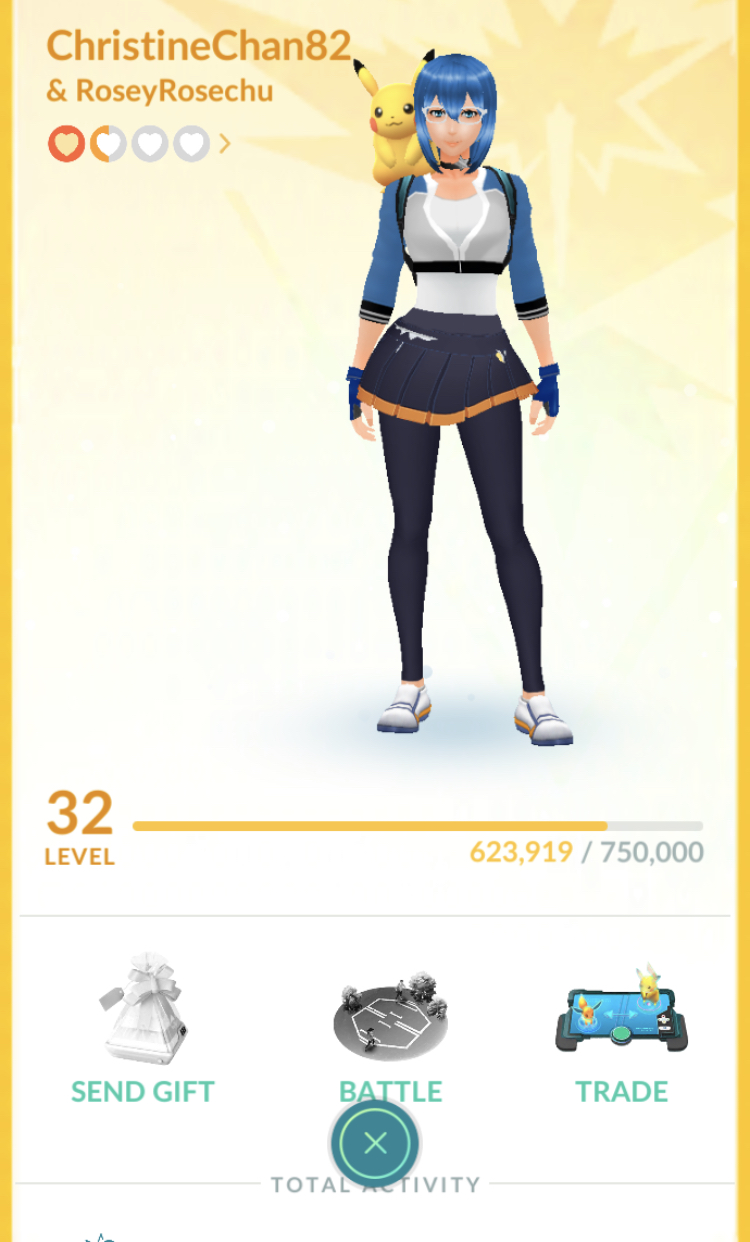Screen dimensions: 750x1242
Task: Close the friend profile screen
Action: 375,1143
